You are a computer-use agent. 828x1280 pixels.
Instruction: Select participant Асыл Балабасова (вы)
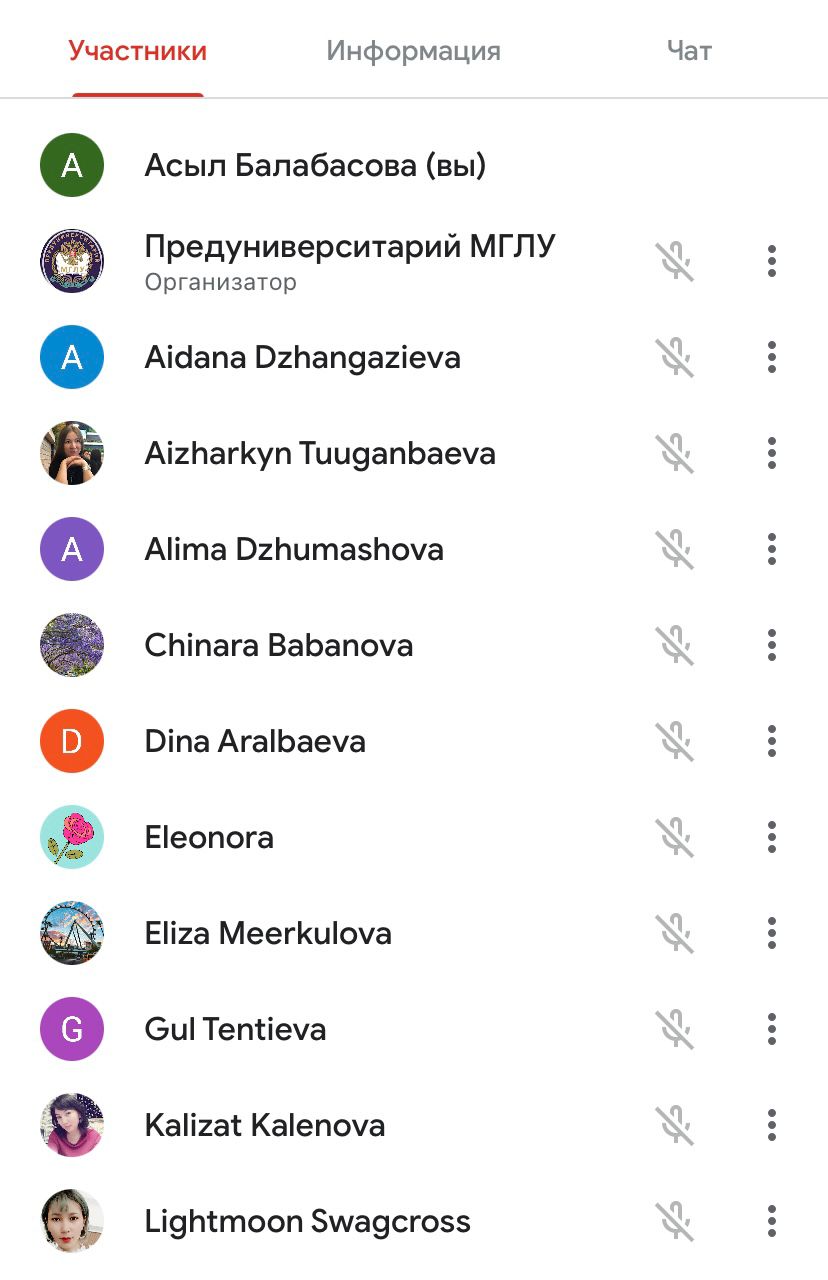coord(315,165)
